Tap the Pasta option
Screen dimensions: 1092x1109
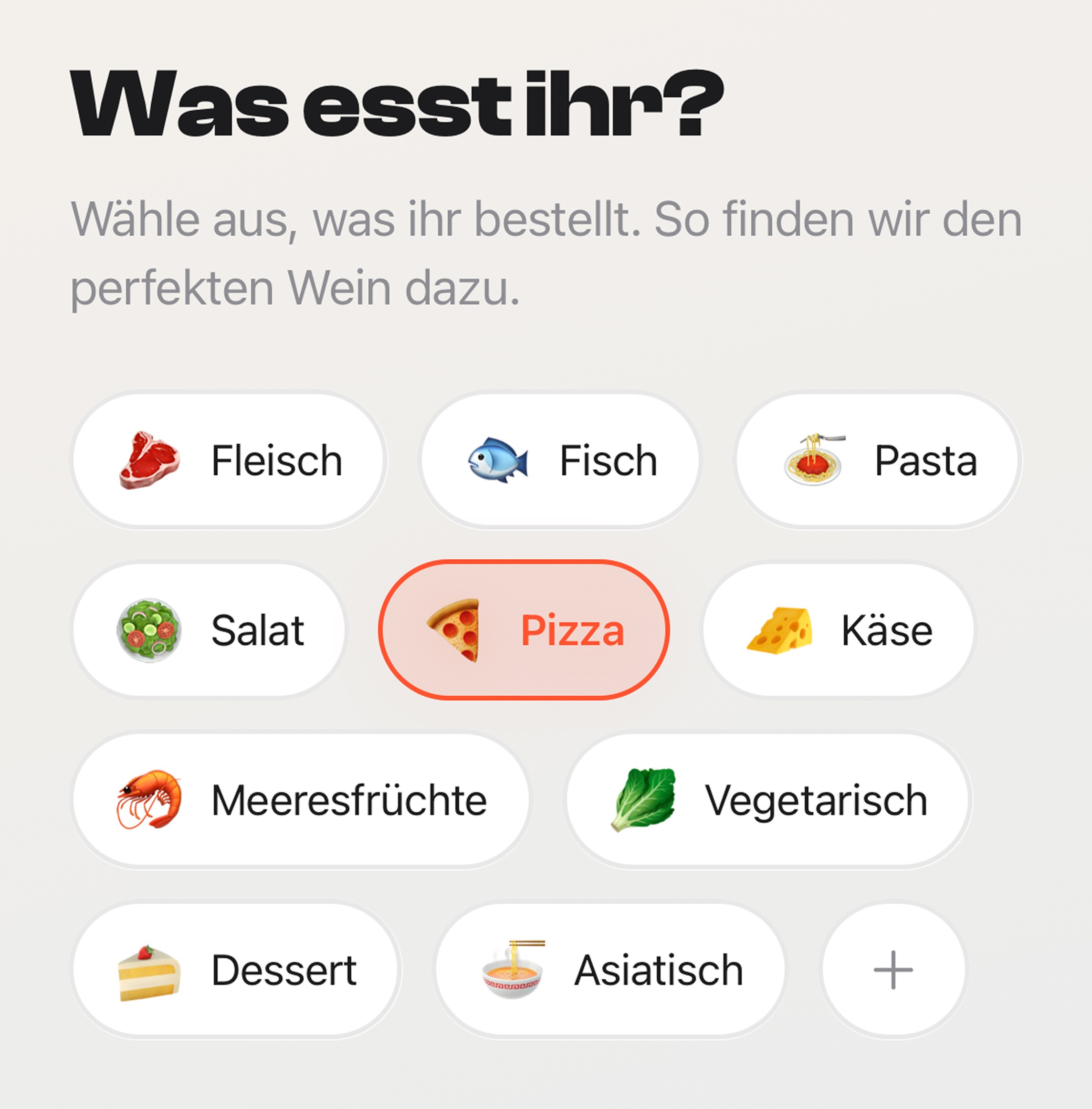click(x=878, y=460)
